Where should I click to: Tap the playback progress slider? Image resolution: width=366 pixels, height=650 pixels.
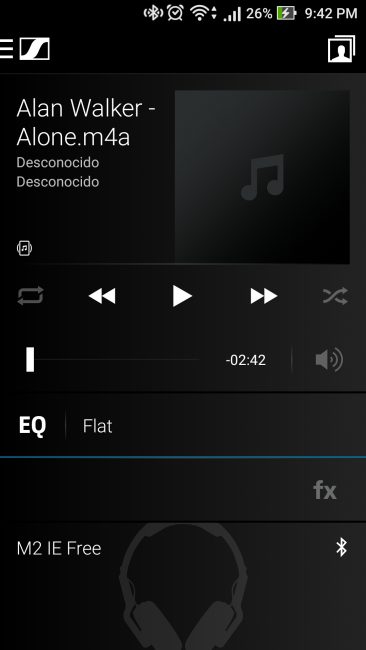tap(113, 359)
